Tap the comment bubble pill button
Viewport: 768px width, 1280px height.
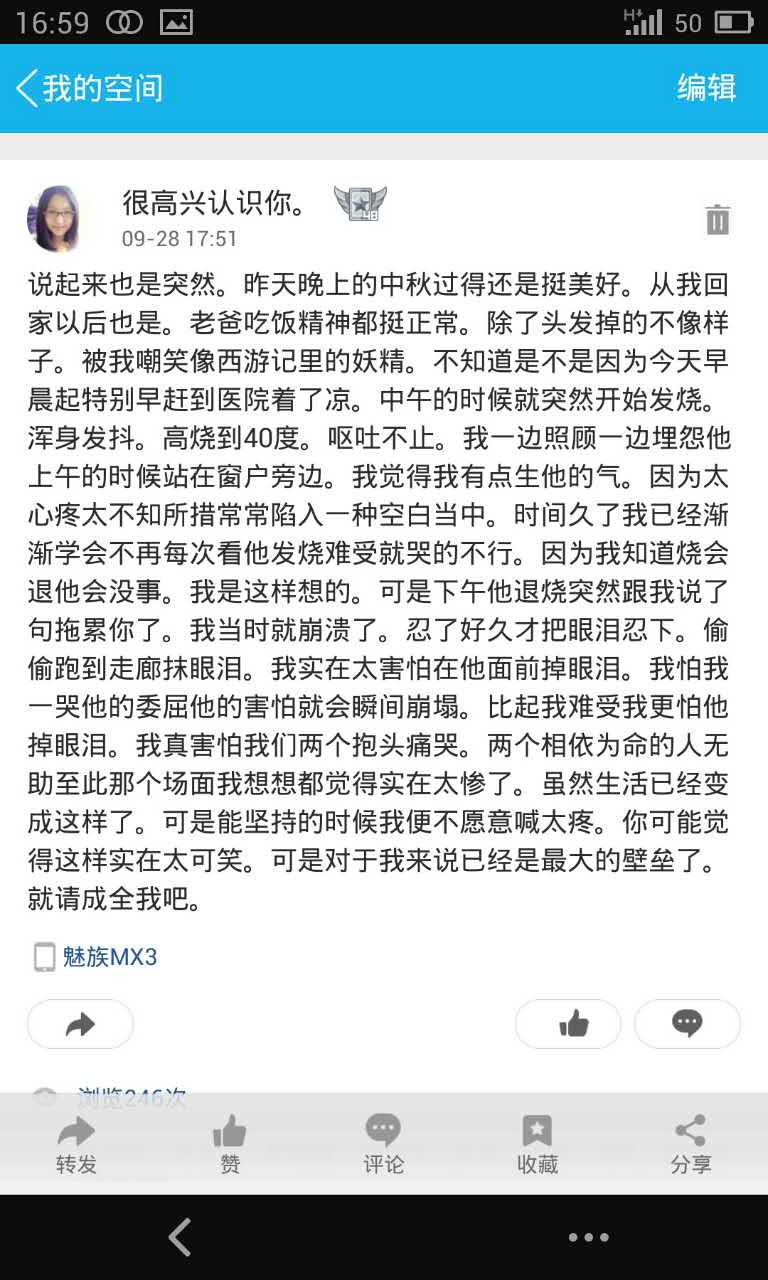[687, 1024]
